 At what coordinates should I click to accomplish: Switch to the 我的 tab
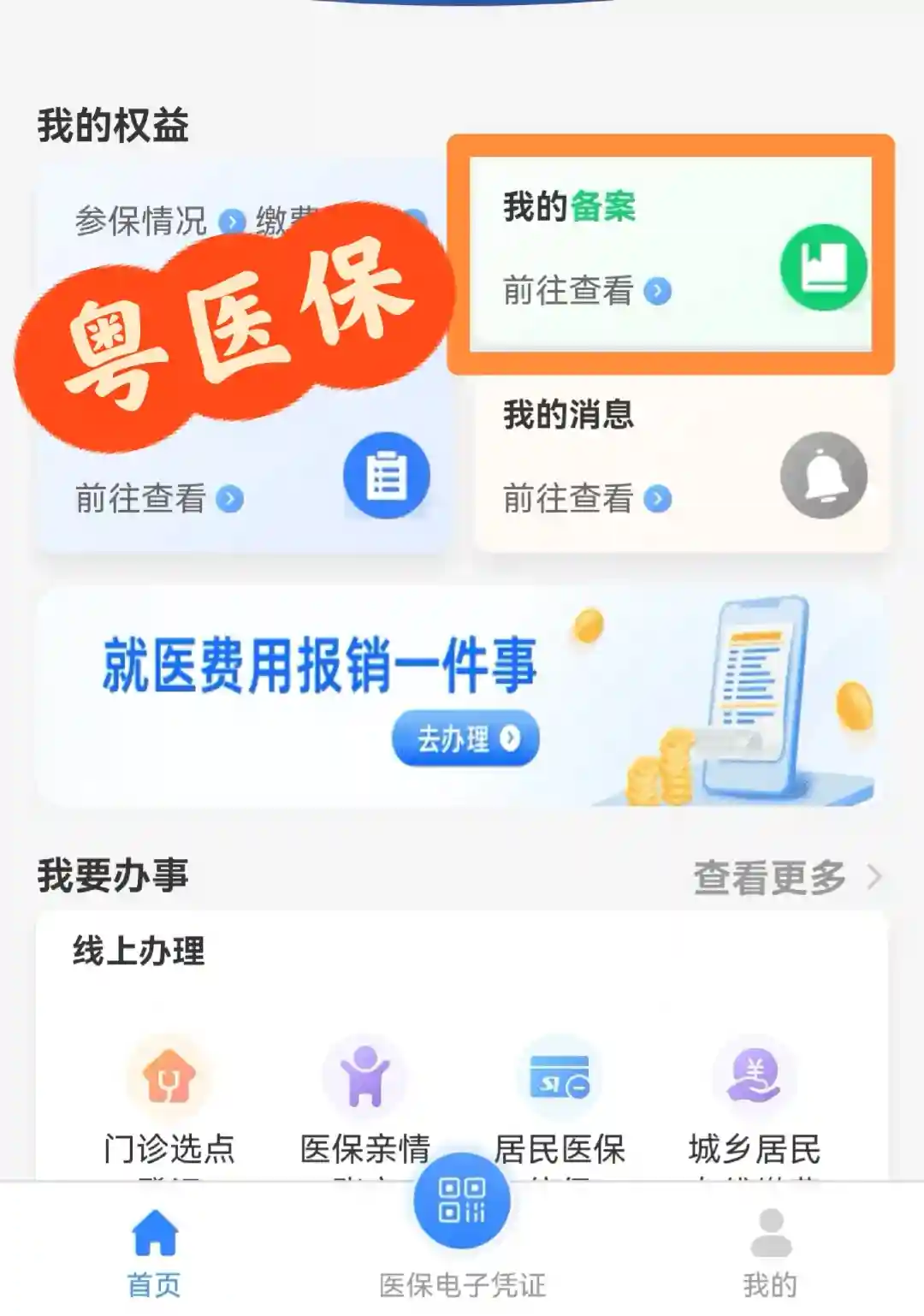(770, 1253)
